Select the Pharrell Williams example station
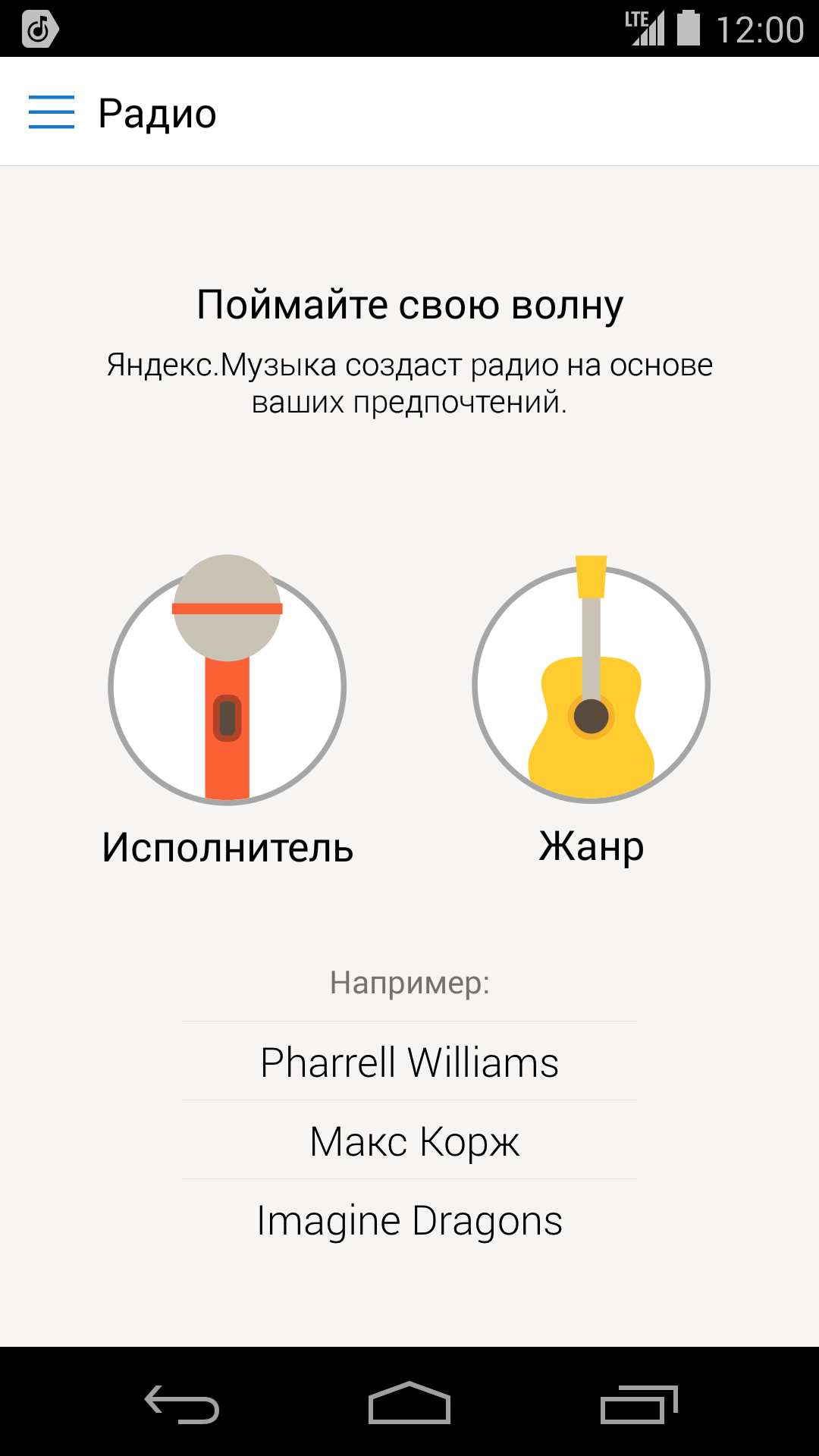 point(409,1062)
